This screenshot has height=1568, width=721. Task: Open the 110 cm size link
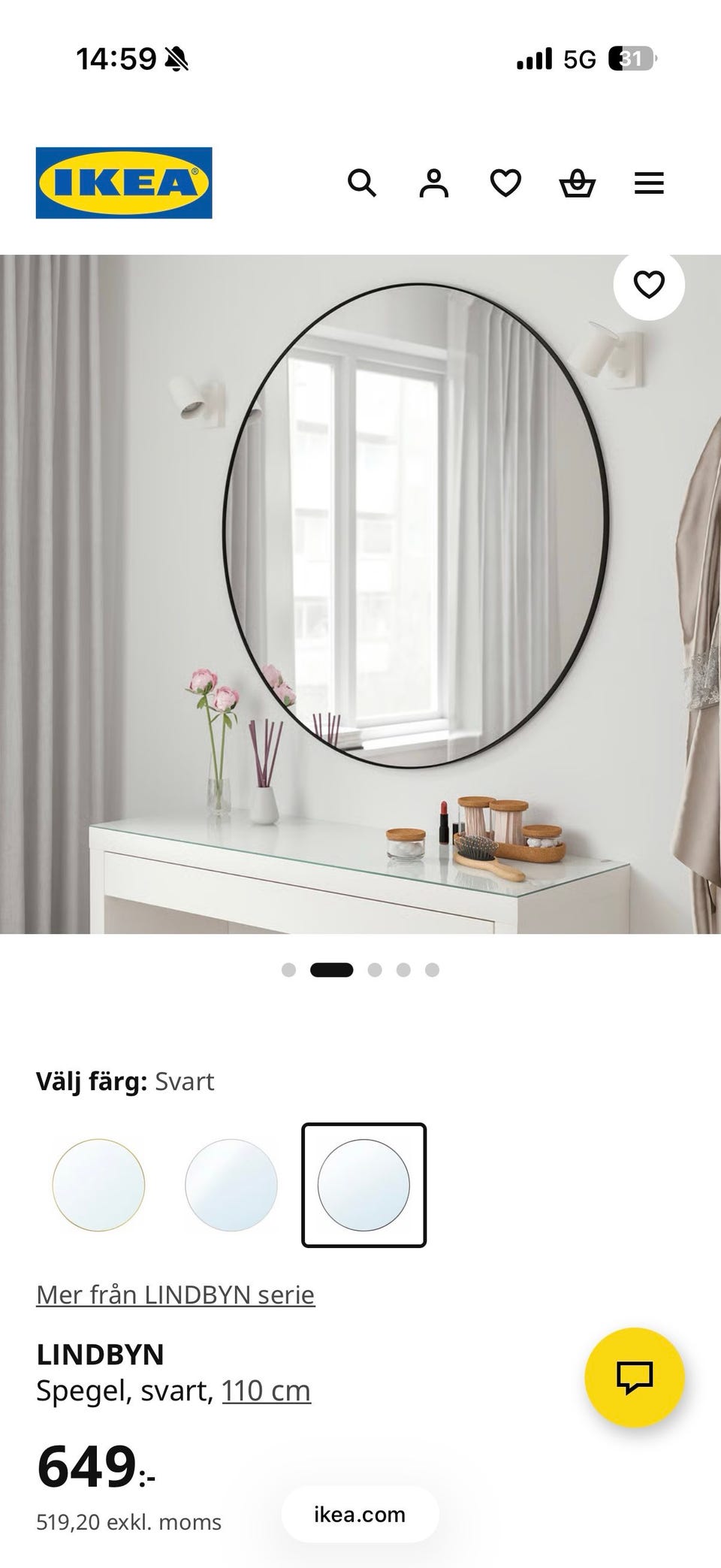265,1390
